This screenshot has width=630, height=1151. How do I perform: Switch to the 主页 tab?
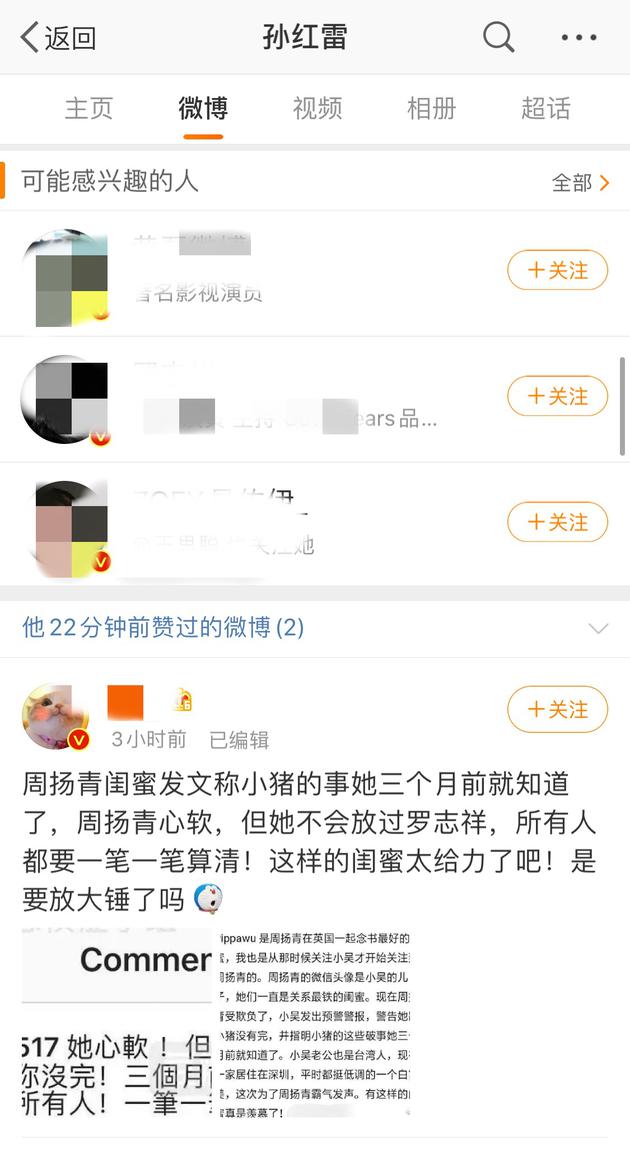coord(89,108)
